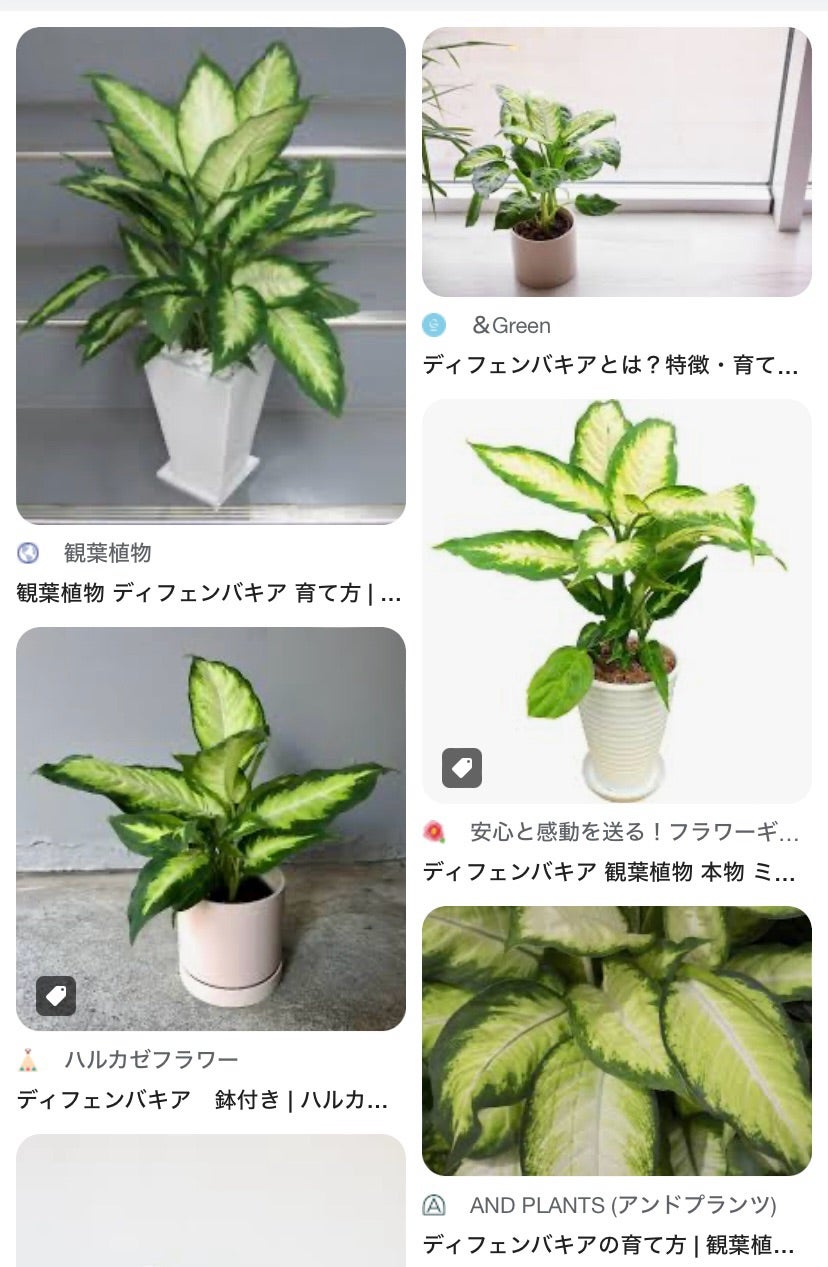Open the ディフェンバキアとは？特徴 article link

pos(610,365)
